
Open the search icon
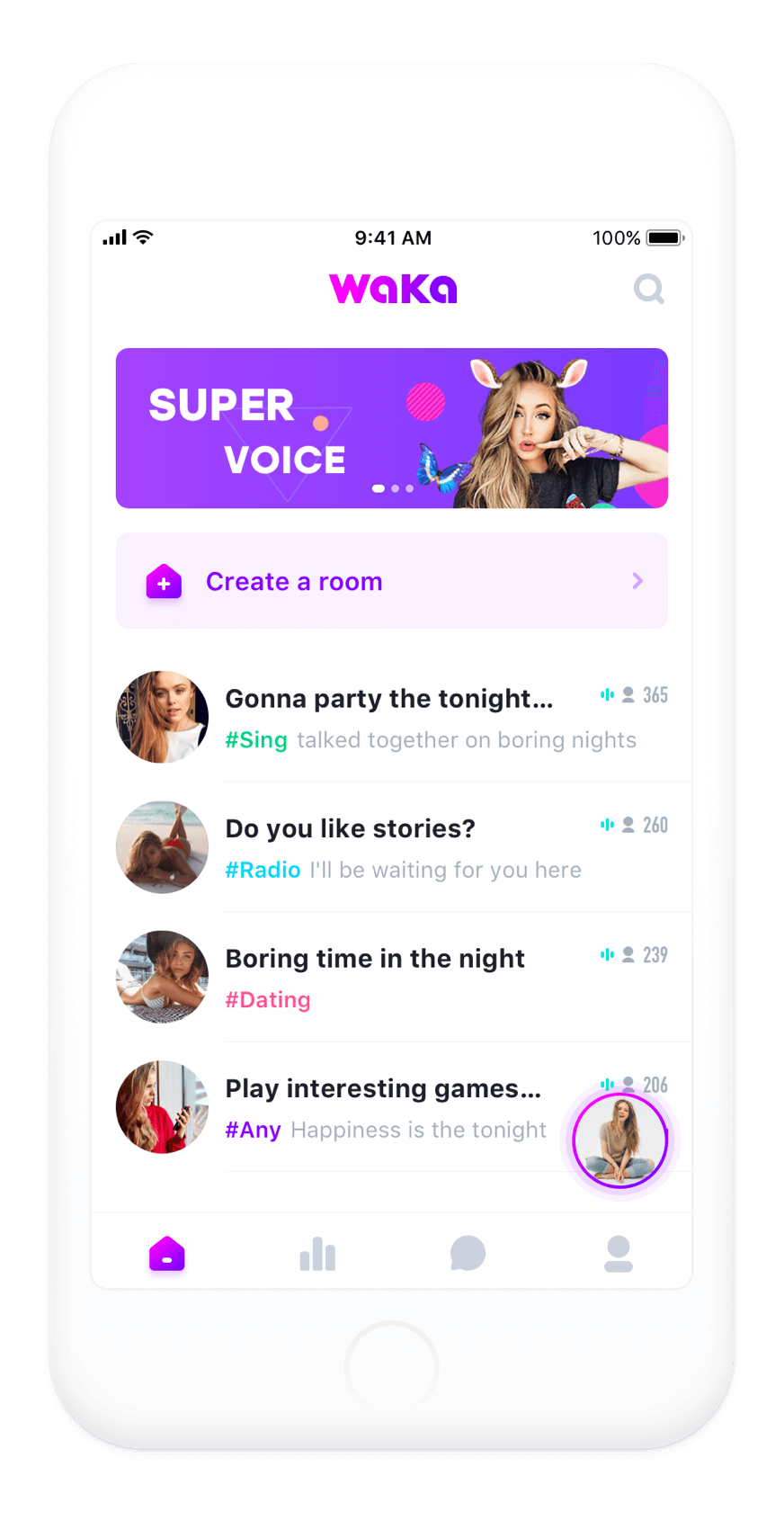[648, 290]
